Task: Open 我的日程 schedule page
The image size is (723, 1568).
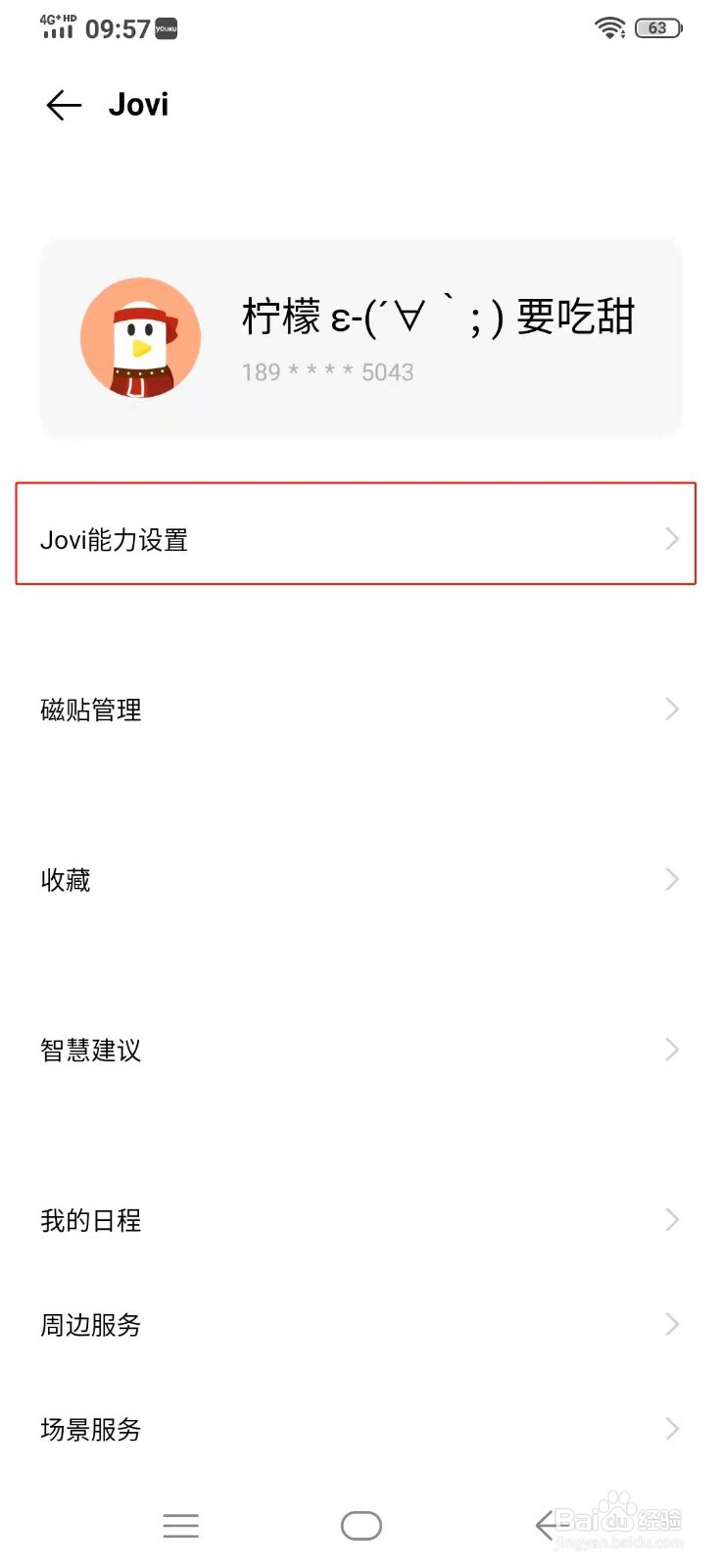Action: pos(91,1220)
